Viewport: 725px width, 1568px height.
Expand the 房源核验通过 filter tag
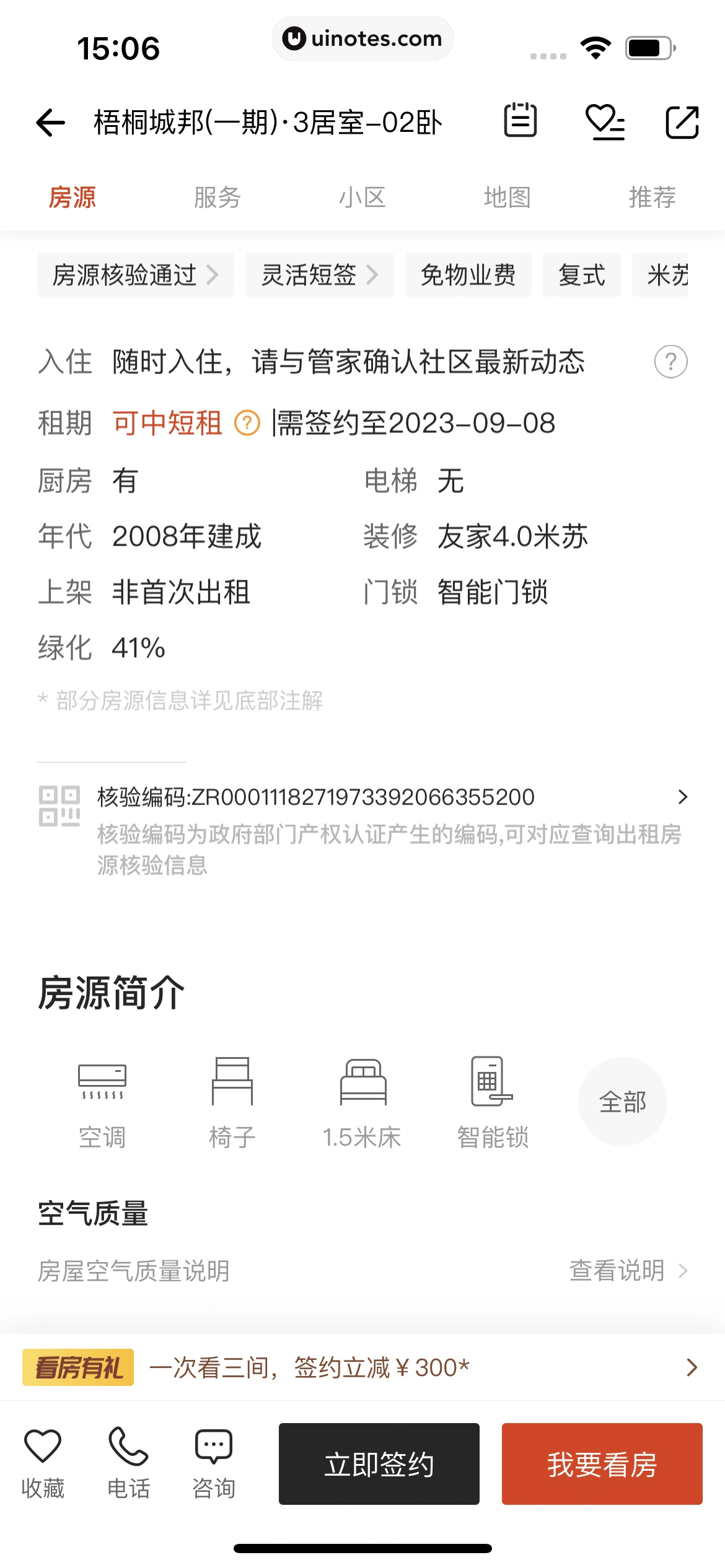(135, 275)
